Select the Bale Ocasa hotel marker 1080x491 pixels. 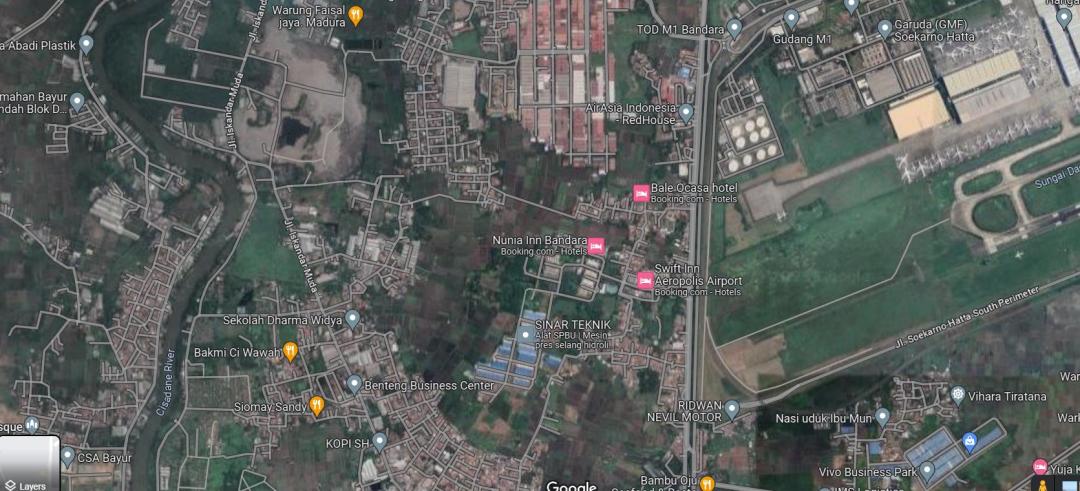[641, 193]
